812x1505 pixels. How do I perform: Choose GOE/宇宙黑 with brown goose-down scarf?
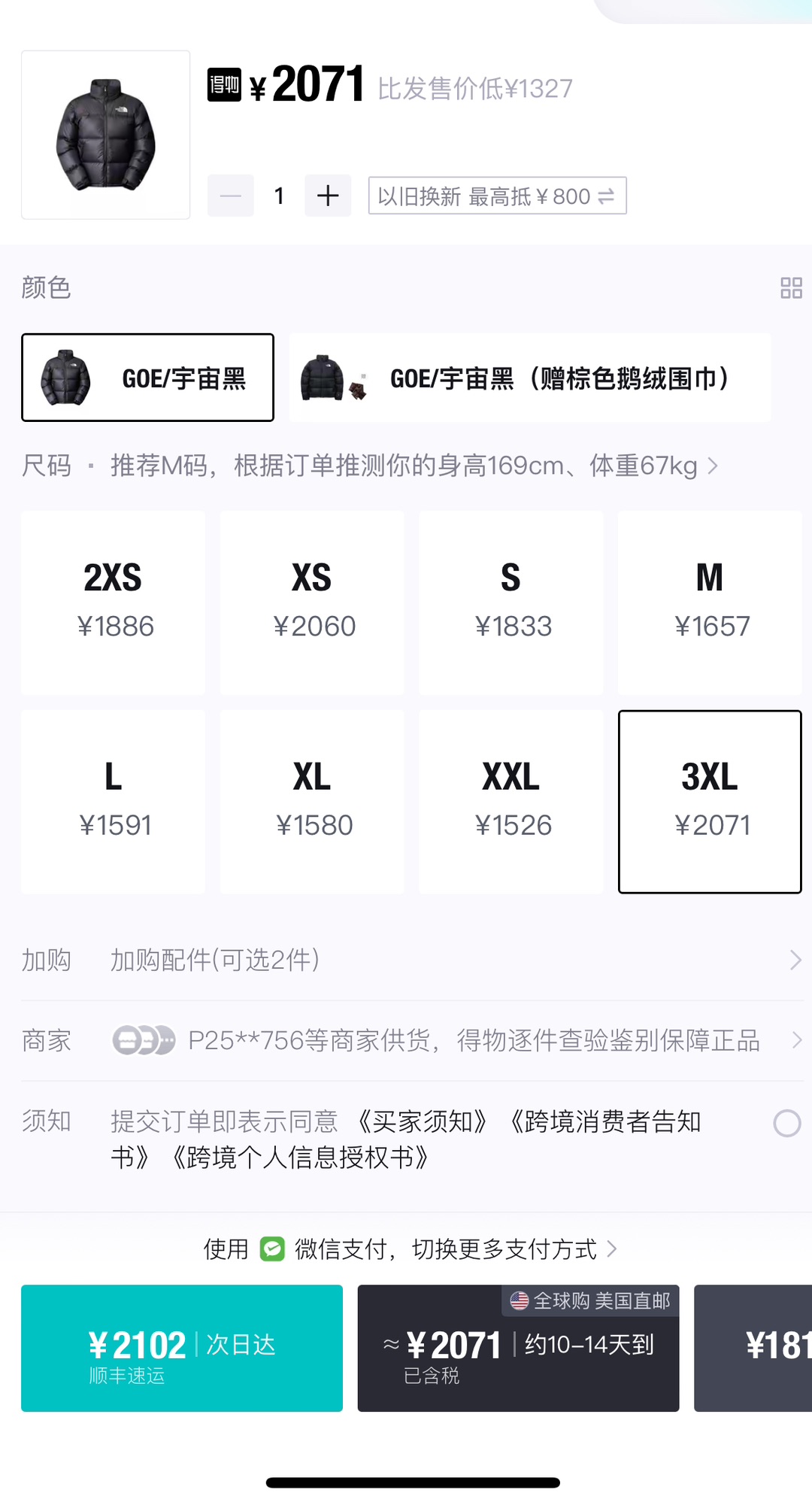click(529, 378)
